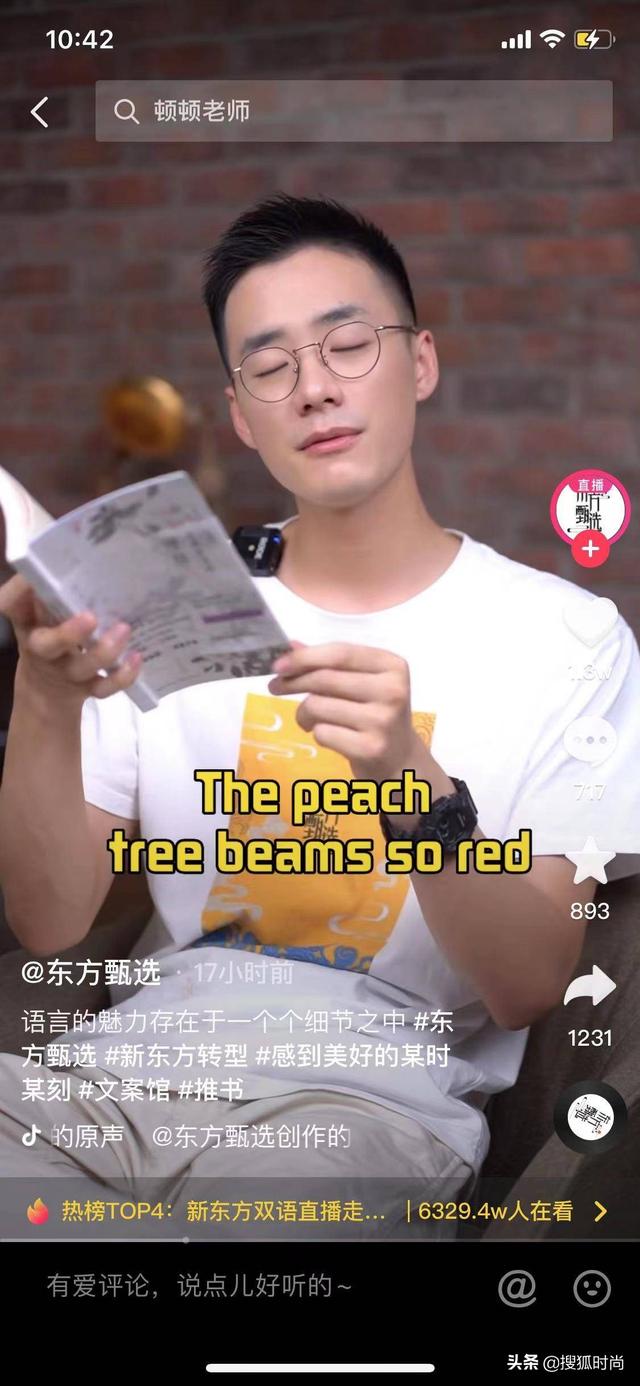Viewport: 640px width, 1386px height.
Task: Like this video with the heart icon
Action: (590, 622)
